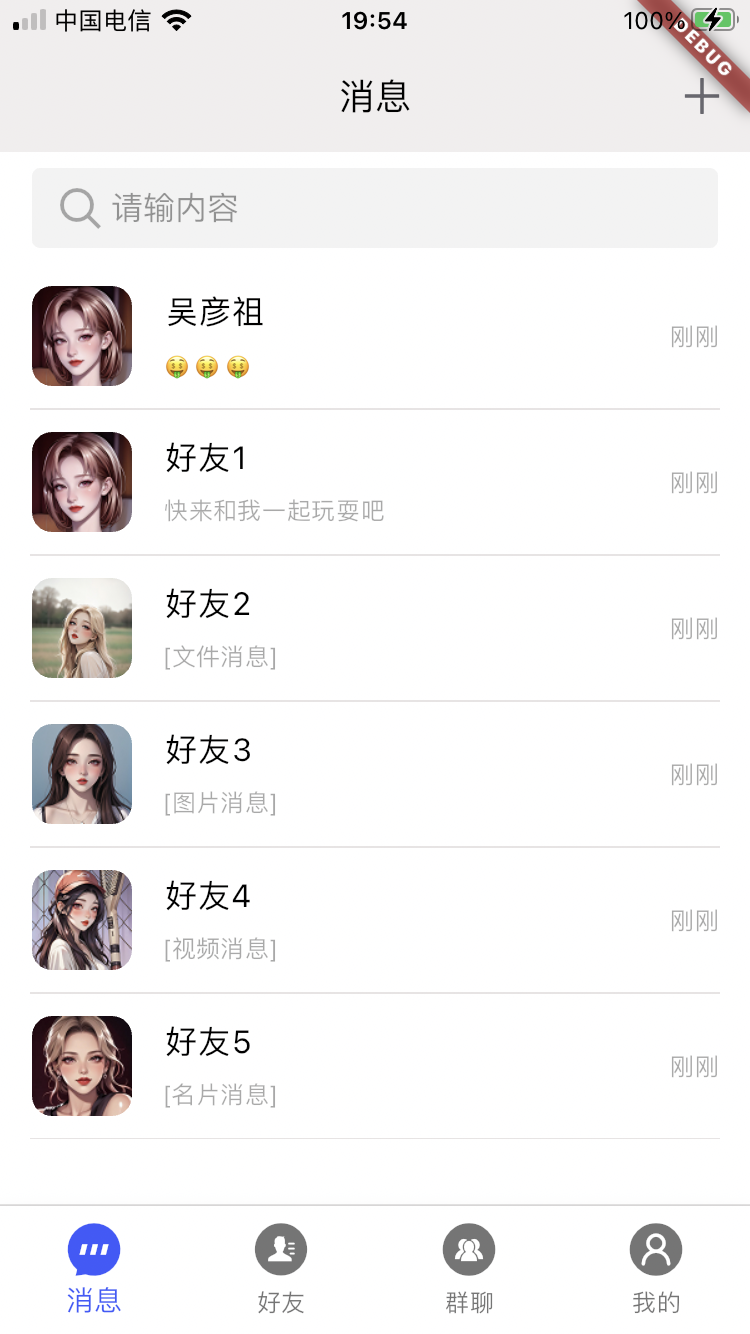Open the conversation with 好友1
The width and height of the screenshot is (750, 1334).
point(375,482)
